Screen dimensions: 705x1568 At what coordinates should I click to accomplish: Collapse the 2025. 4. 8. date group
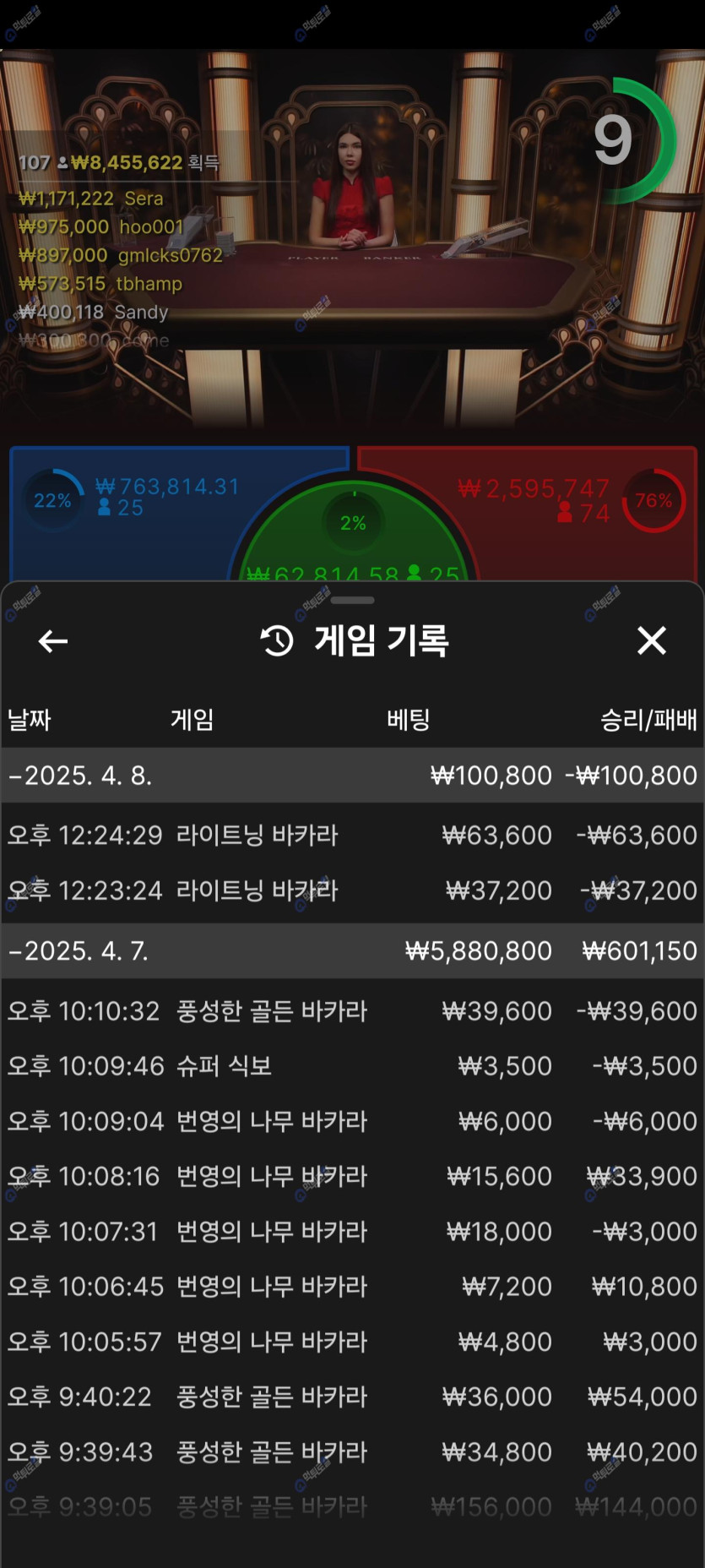(x=80, y=776)
